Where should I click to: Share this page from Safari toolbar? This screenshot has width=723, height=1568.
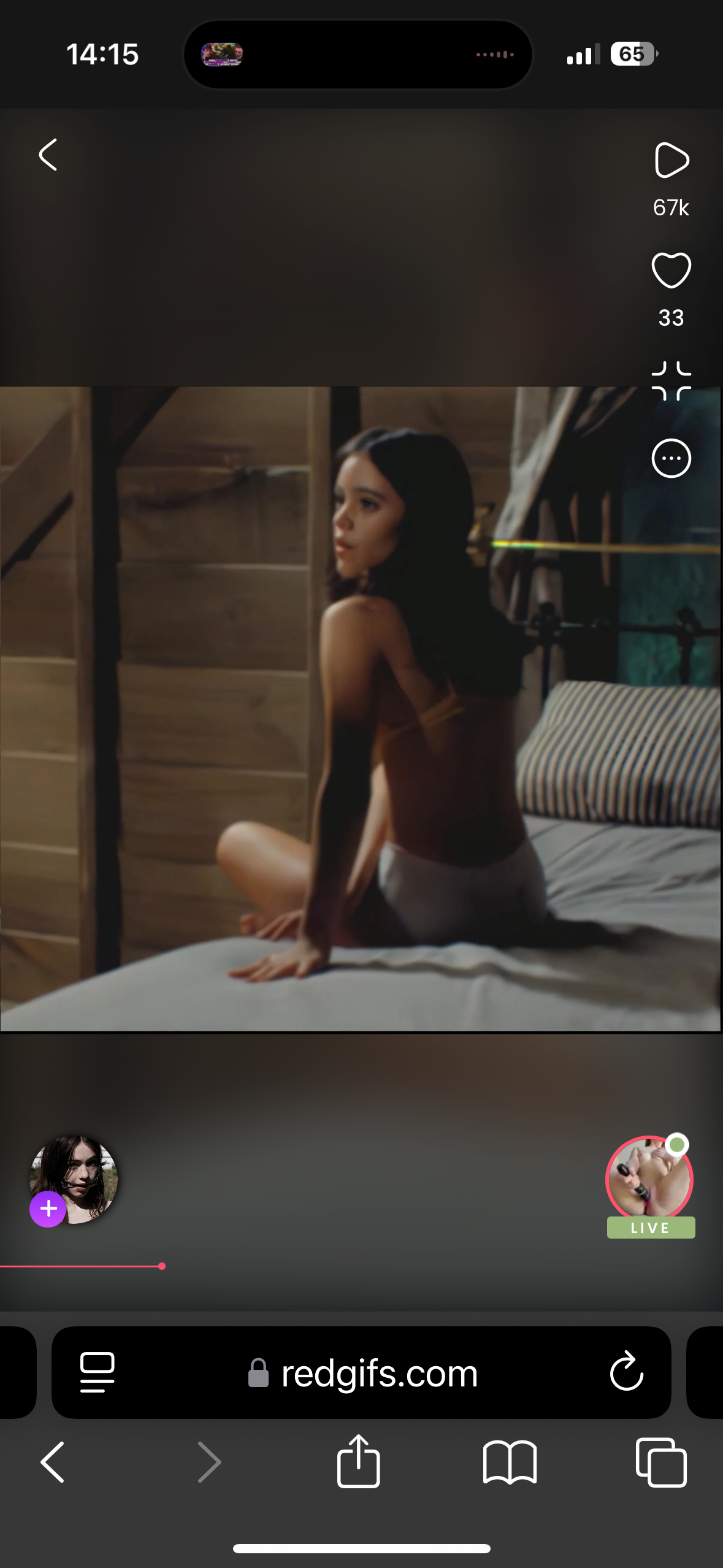pyautogui.click(x=358, y=1461)
